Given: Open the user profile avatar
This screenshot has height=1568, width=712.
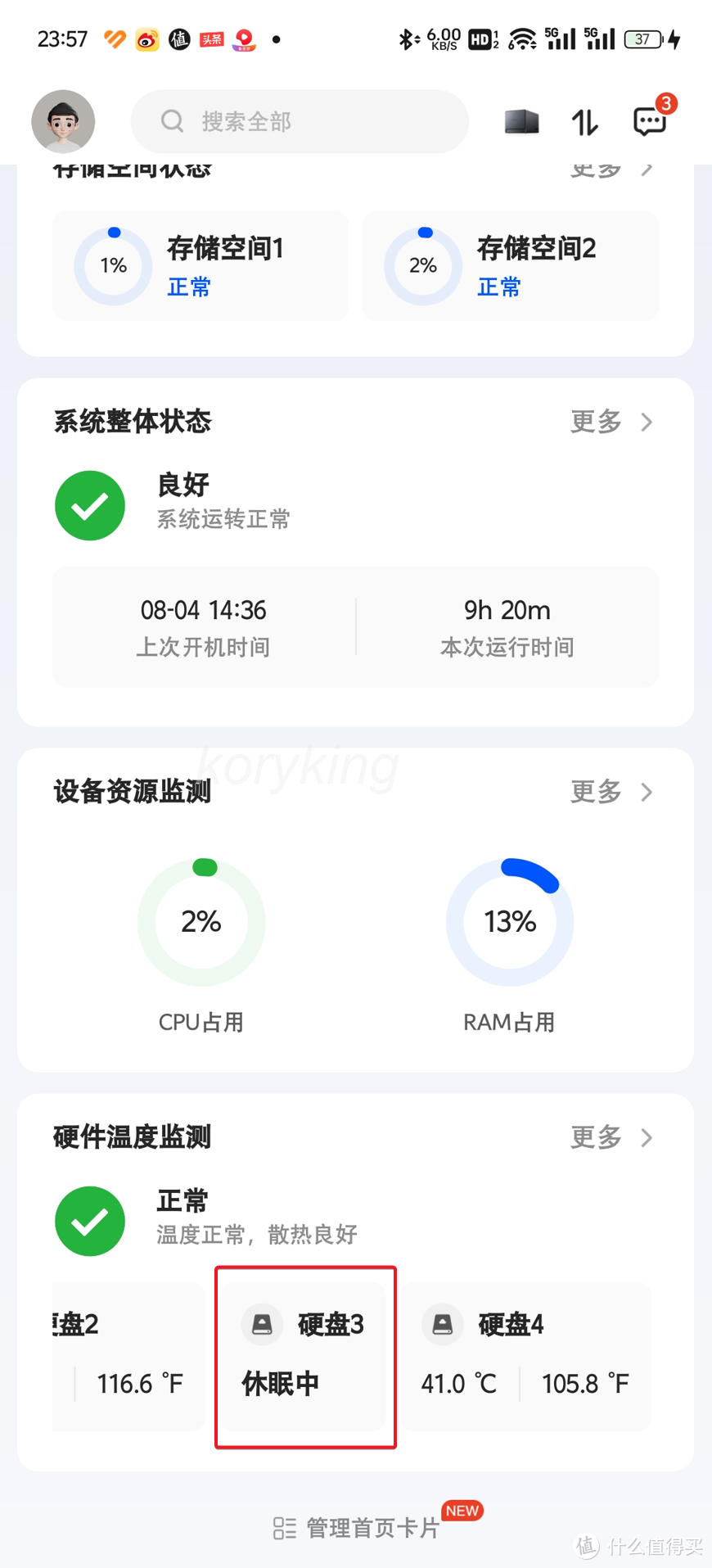Looking at the screenshot, I should click(63, 121).
